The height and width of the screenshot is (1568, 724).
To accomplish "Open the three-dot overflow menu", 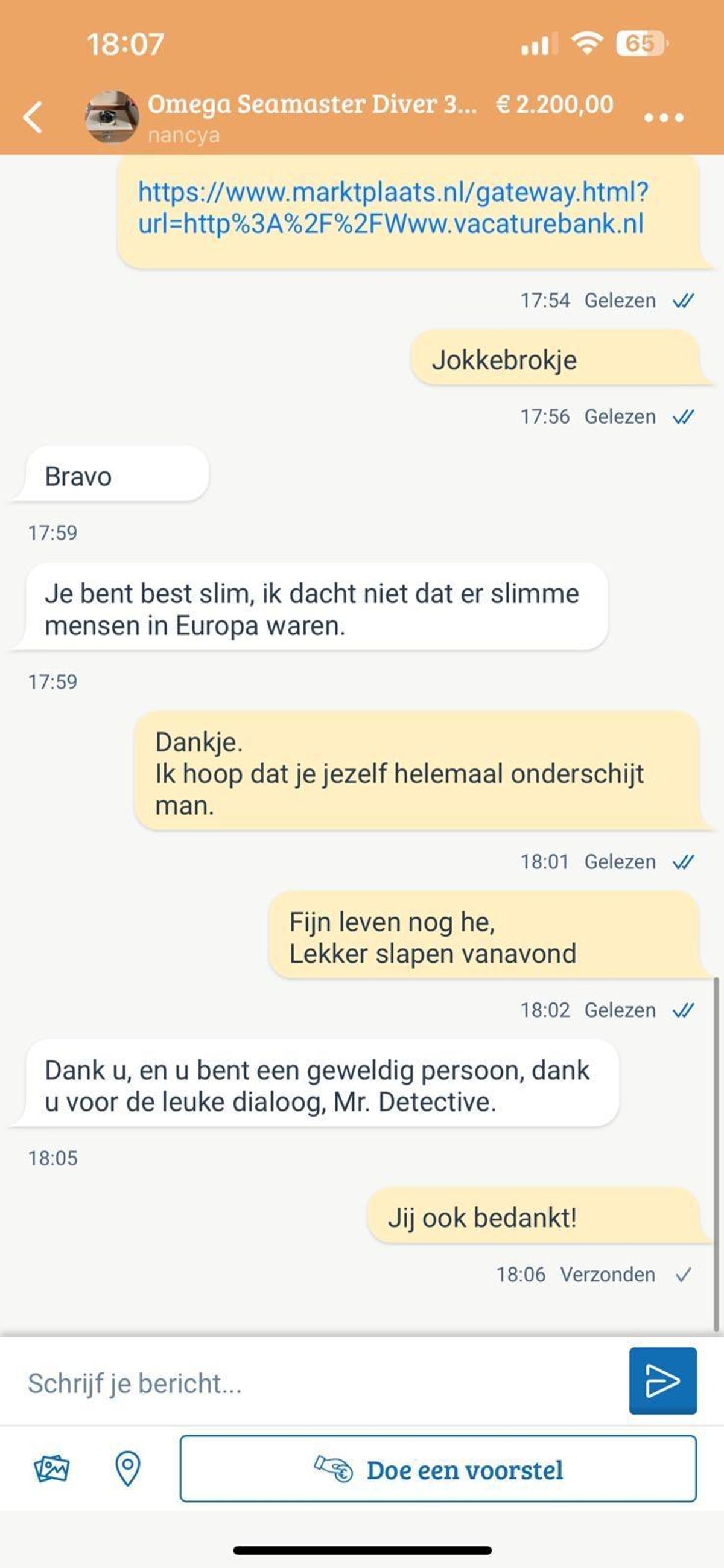I will [x=663, y=118].
